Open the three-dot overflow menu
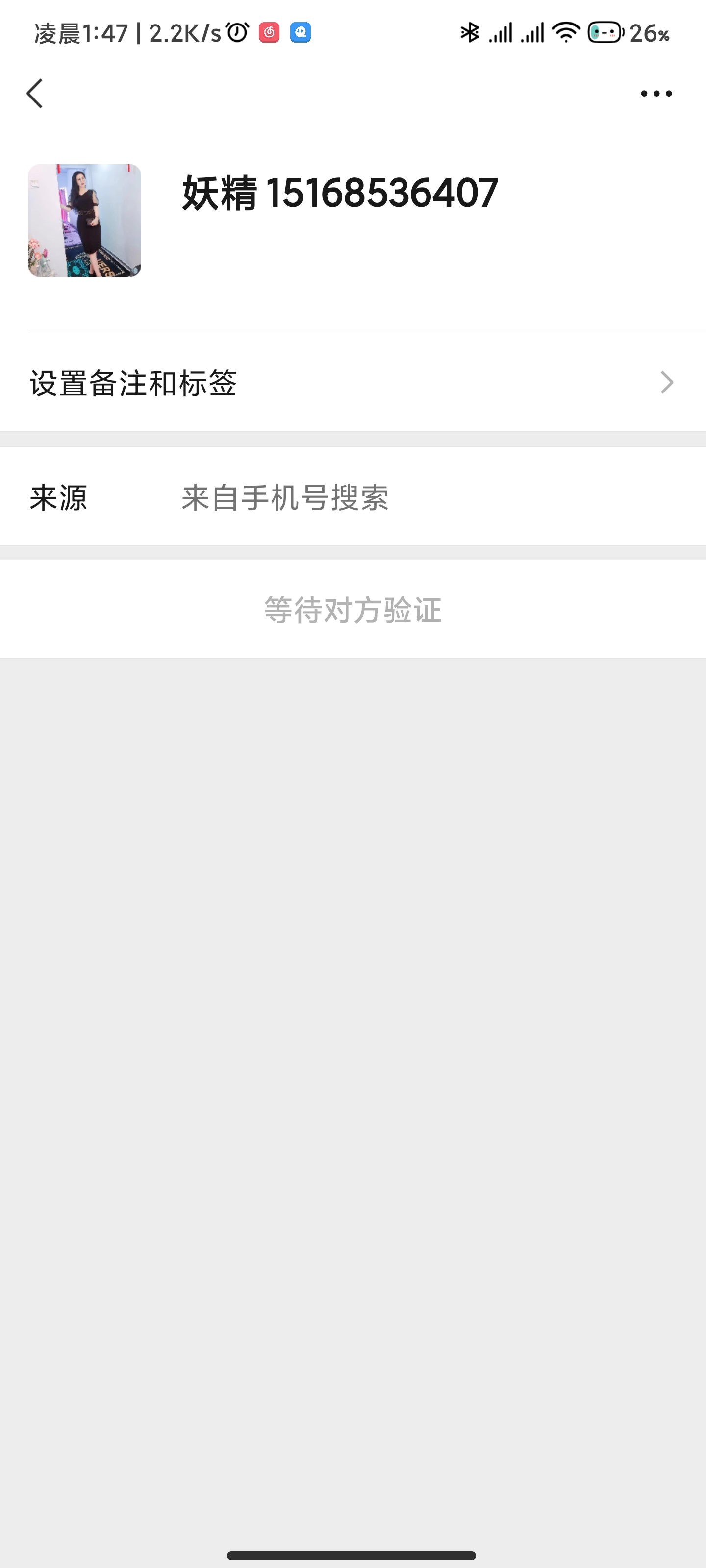The width and height of the screenshot is (706, 1568). 656,93
